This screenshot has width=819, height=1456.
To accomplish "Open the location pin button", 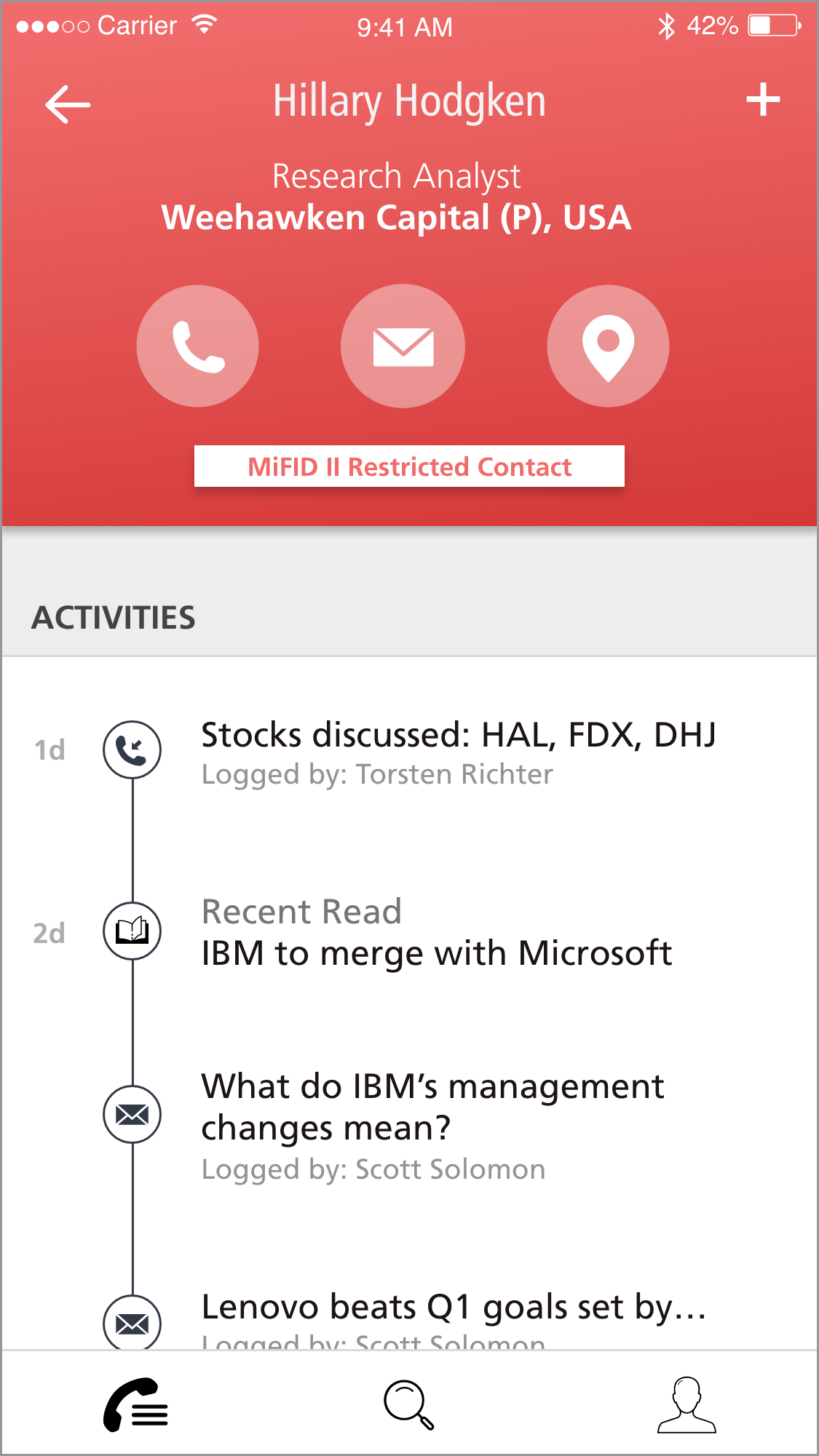I will (x=608, y=346).
